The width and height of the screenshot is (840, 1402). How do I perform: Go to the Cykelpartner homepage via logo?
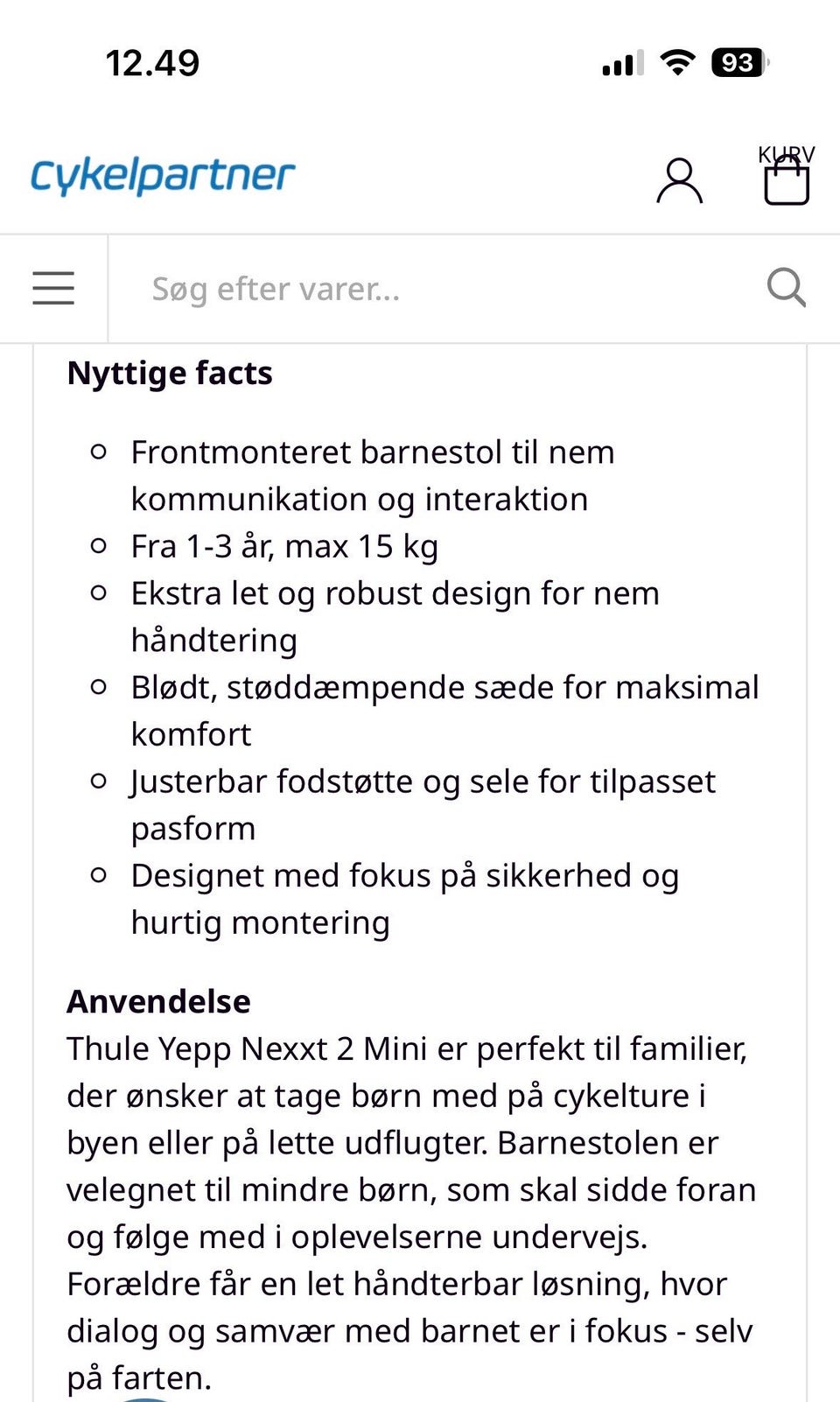click(163, 176)
